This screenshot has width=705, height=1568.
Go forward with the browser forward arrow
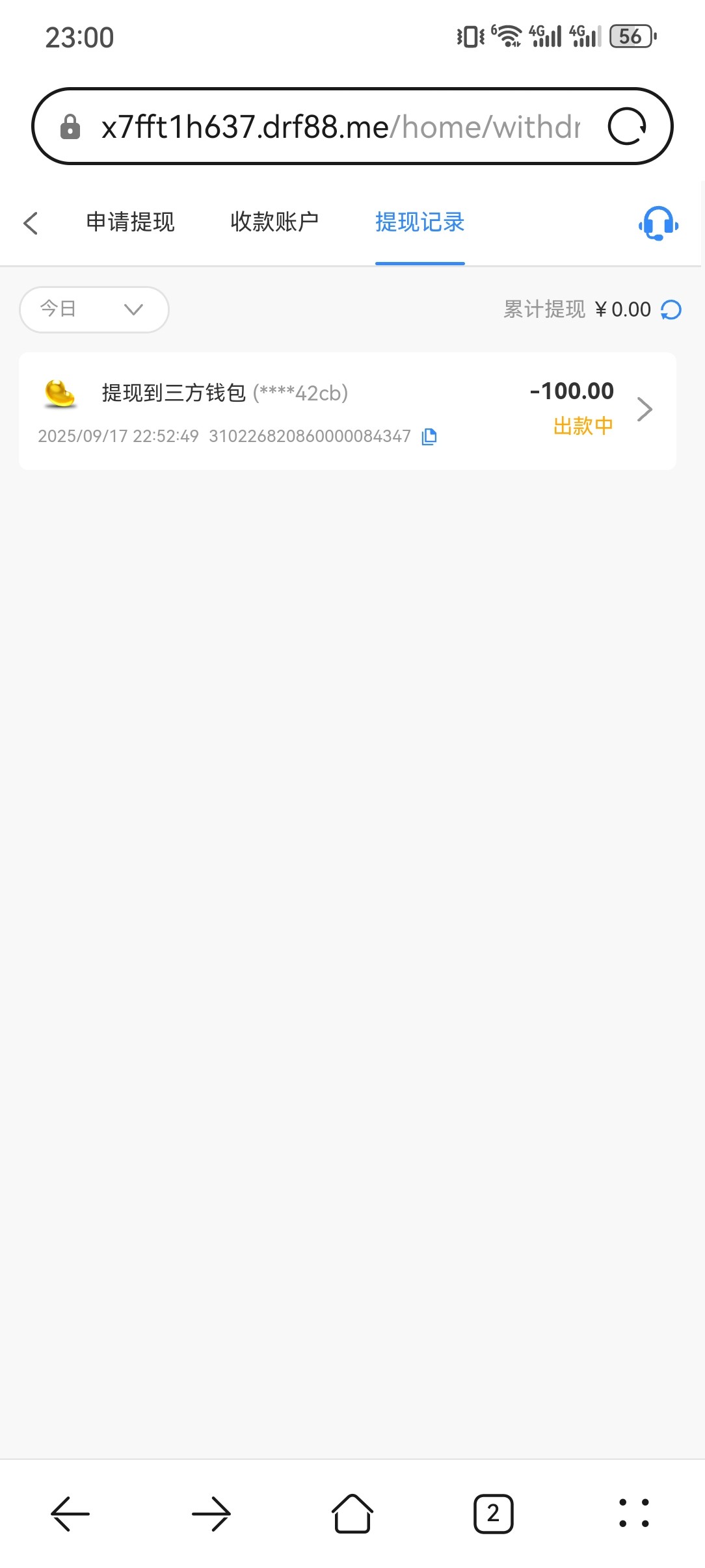pos(211,1513)
